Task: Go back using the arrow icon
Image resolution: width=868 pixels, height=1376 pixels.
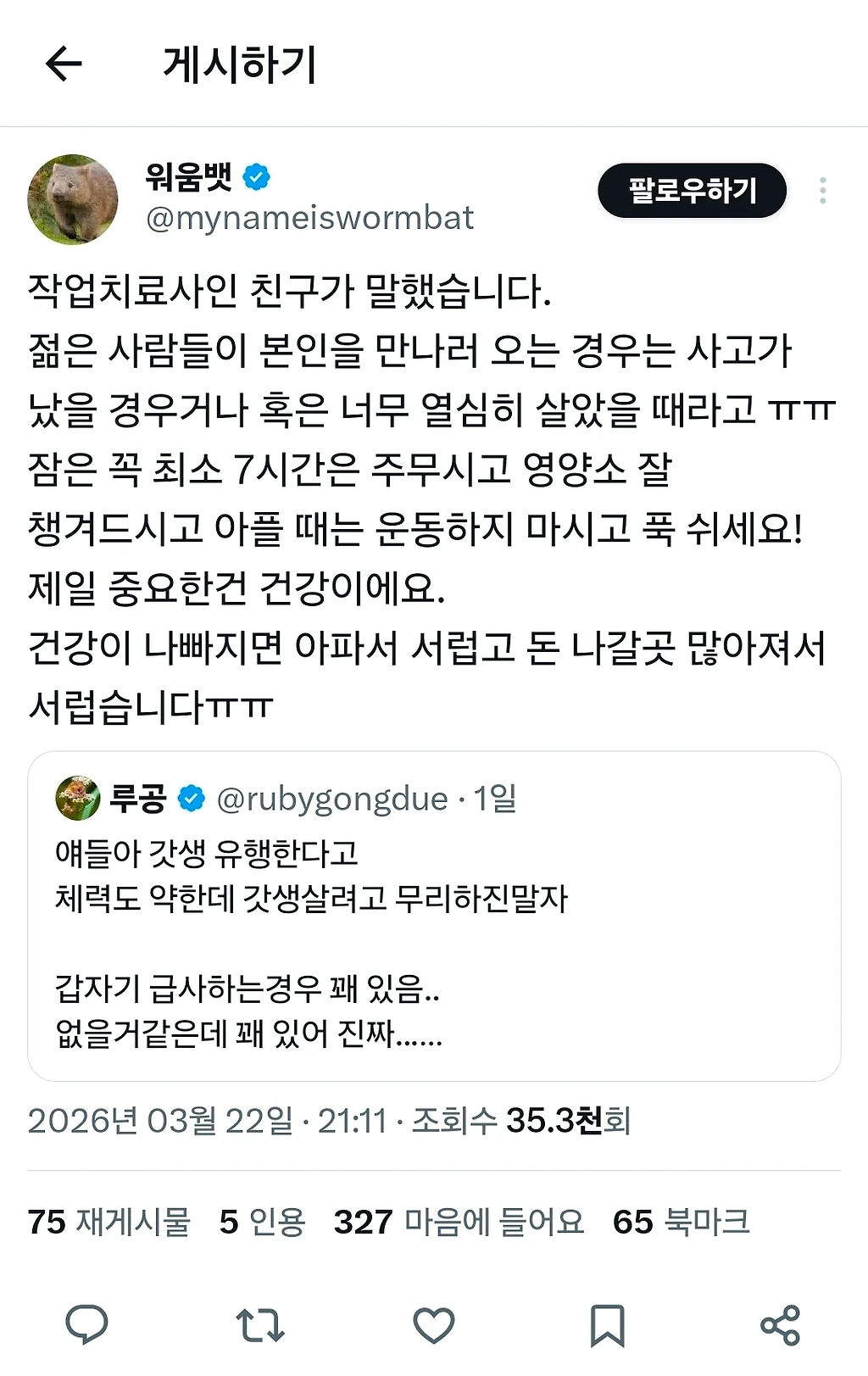Action: point(64,64)
